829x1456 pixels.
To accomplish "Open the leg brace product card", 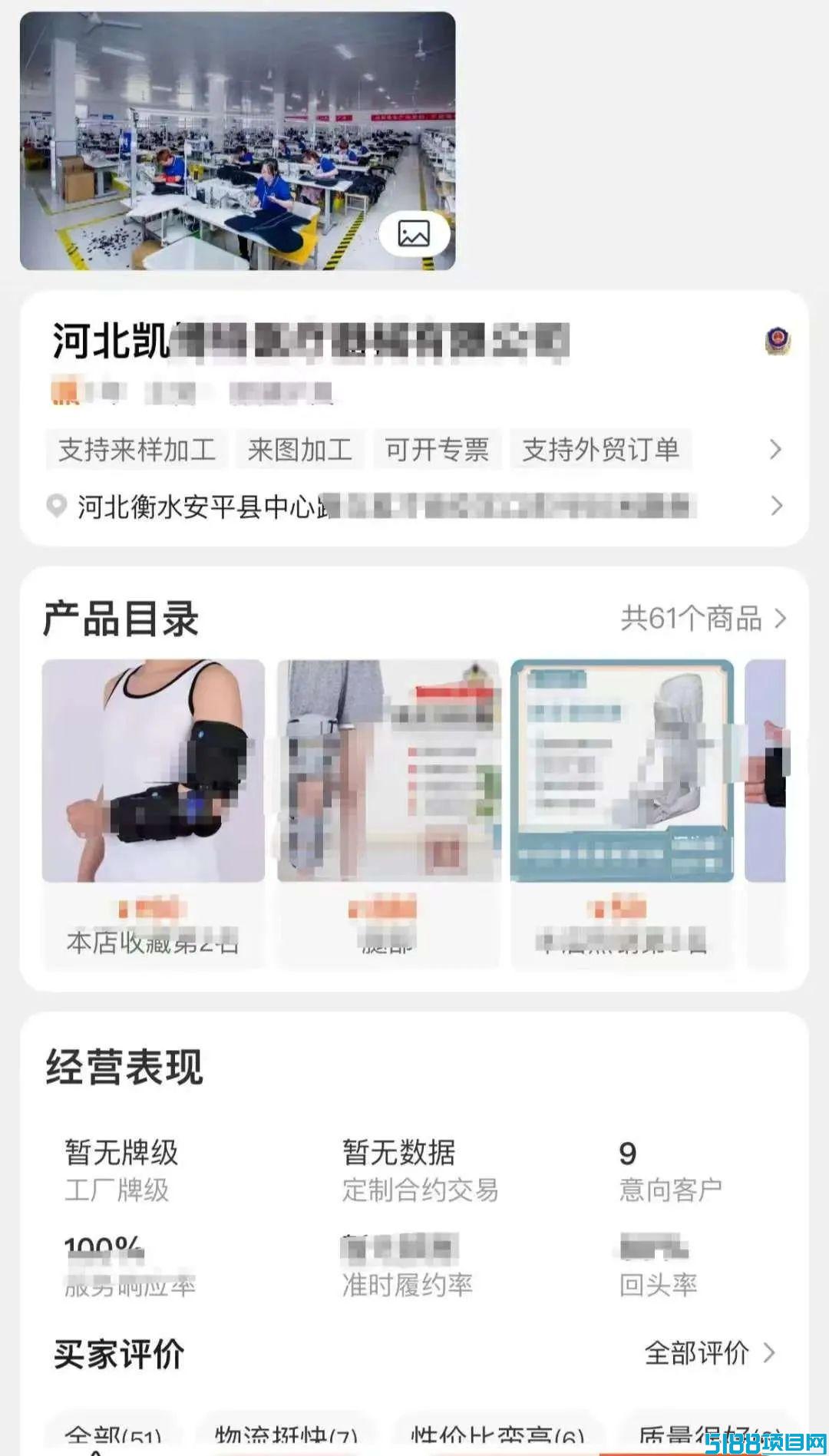I will click(x=388, y=814).
